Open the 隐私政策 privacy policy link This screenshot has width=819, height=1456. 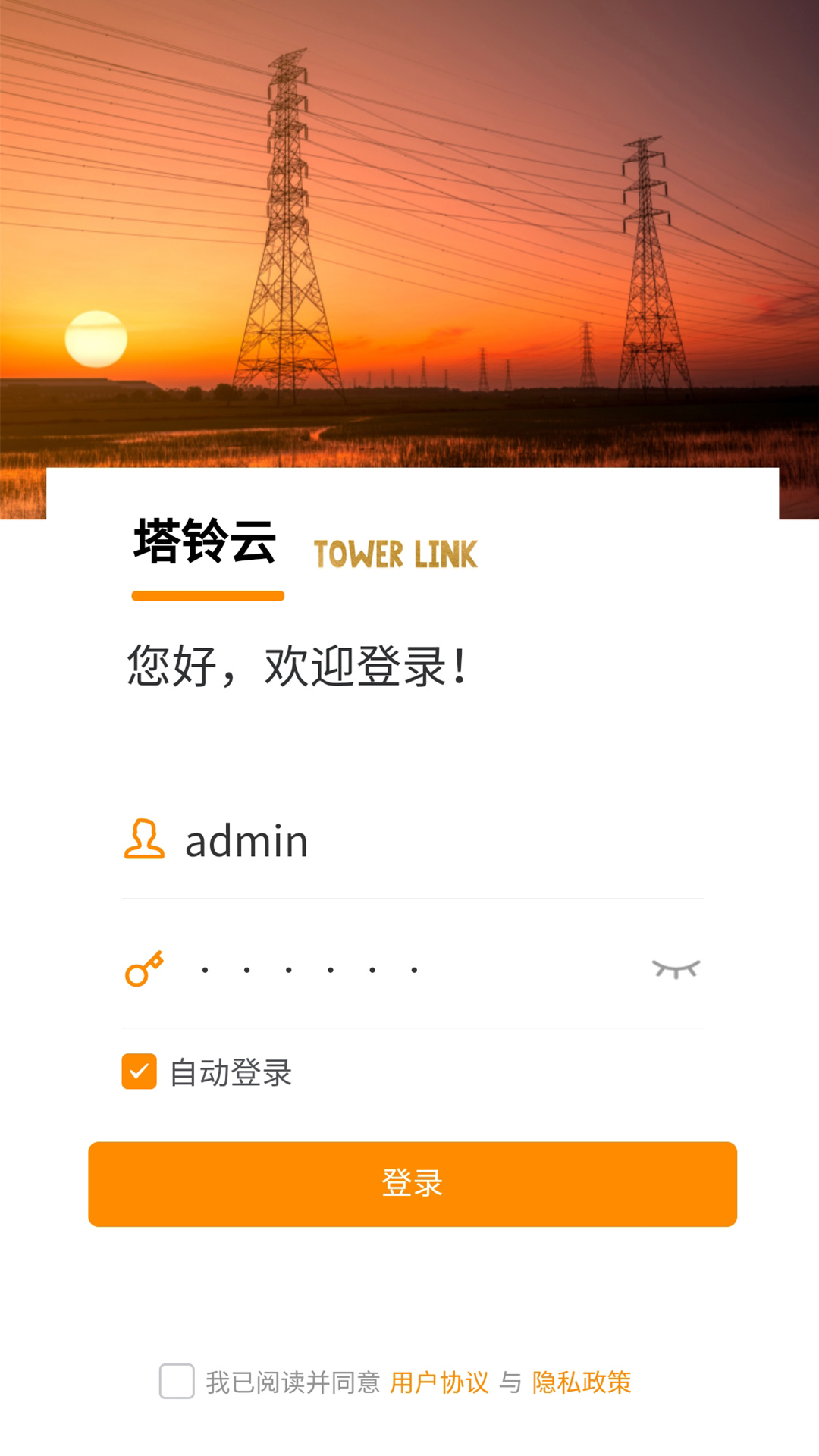582,1382
